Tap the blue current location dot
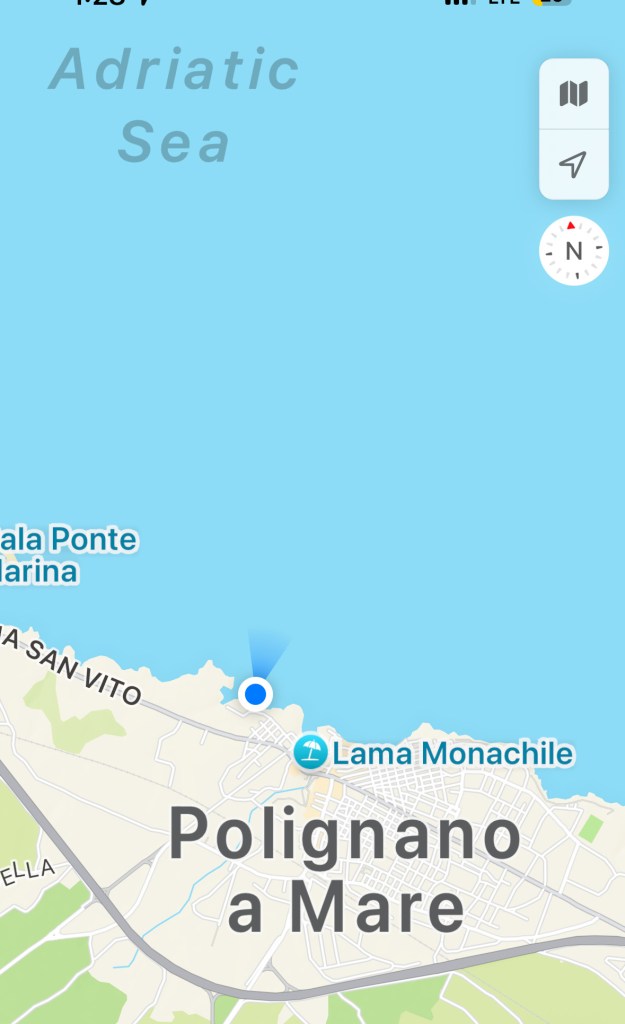625x1024 pixels. pos(256,693)
